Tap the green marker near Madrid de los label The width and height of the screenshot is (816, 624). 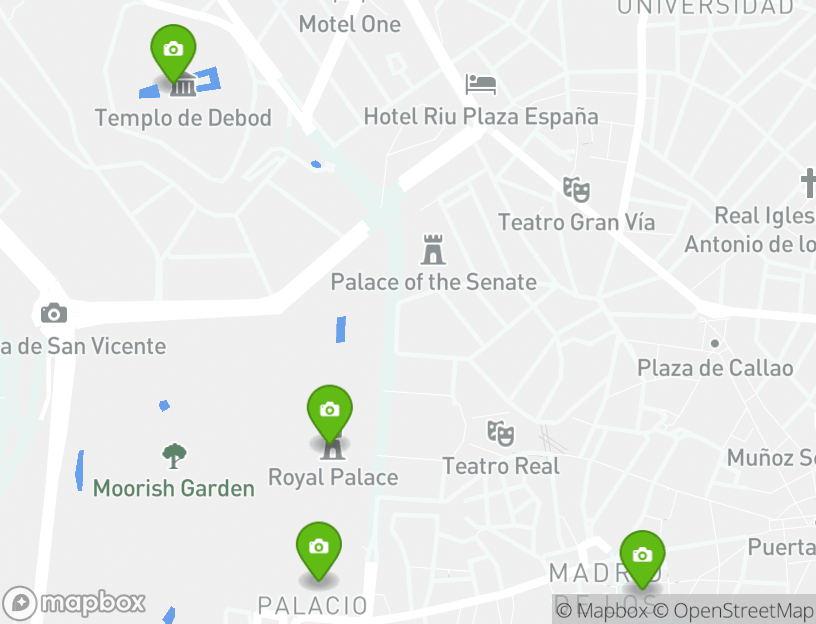click(642, 556)
